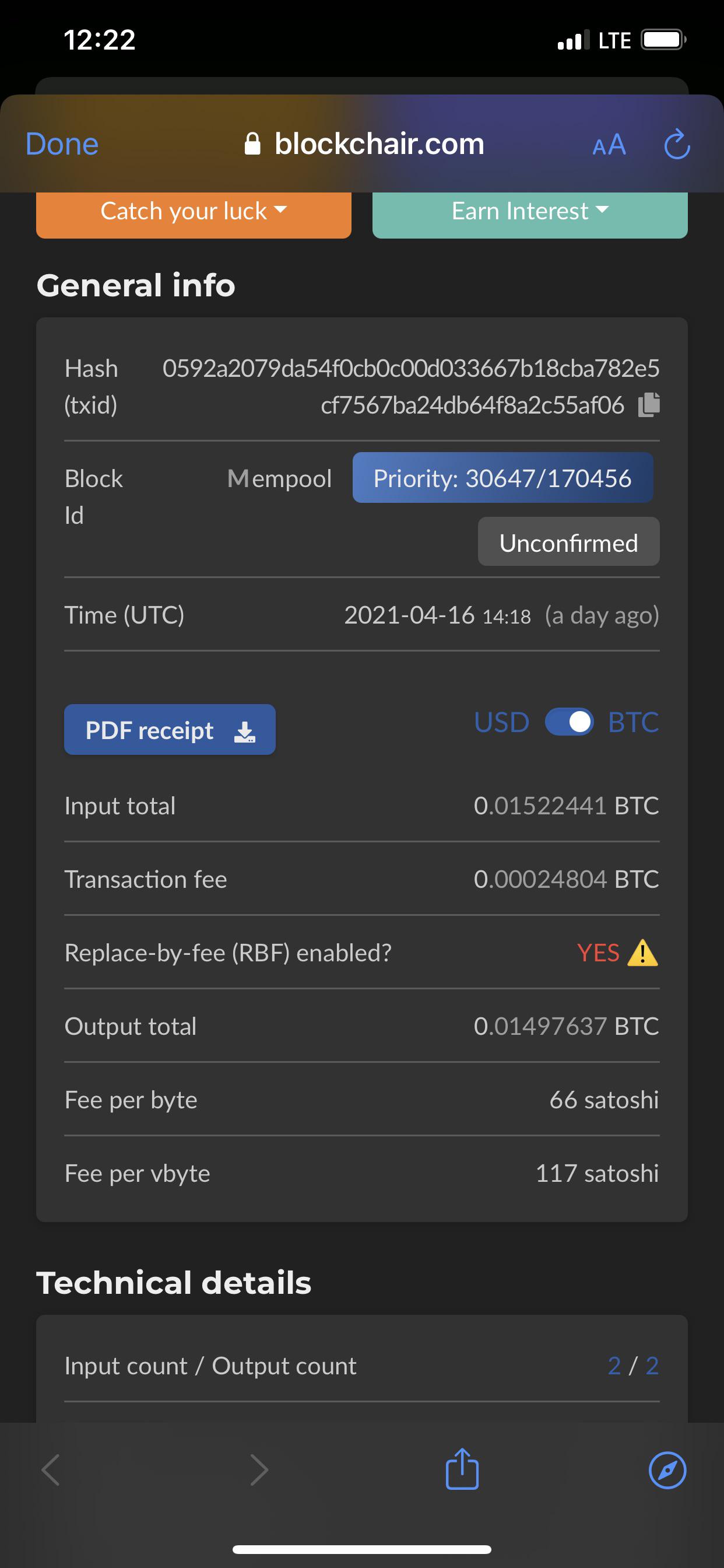
Task: Open the AA text size options
Action: point(609,145)
